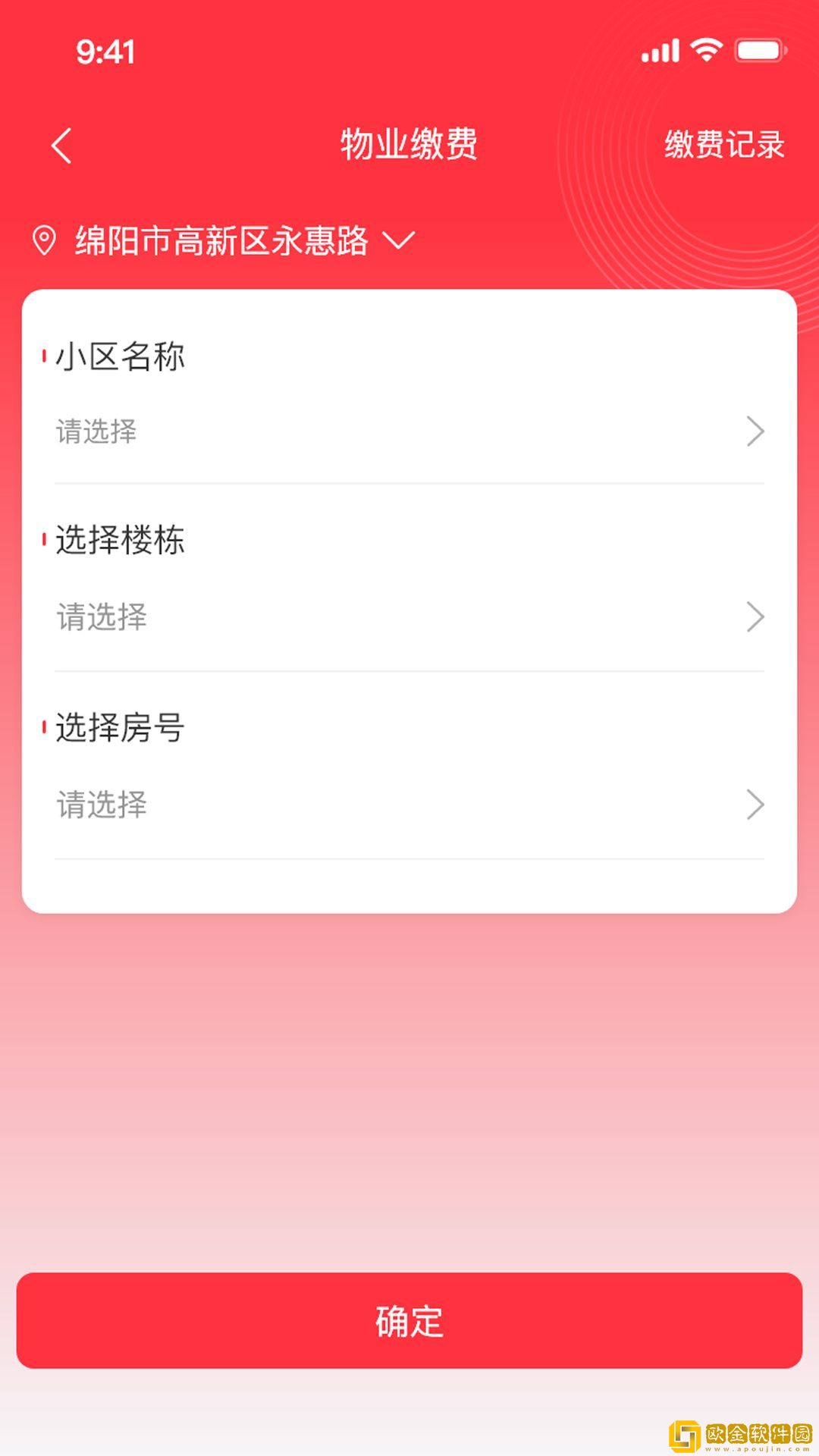Expand the 绵阳市高新区永惠路 location dropdown
This screenshot has height=1456, width=819.
click(x=224, y=241)
